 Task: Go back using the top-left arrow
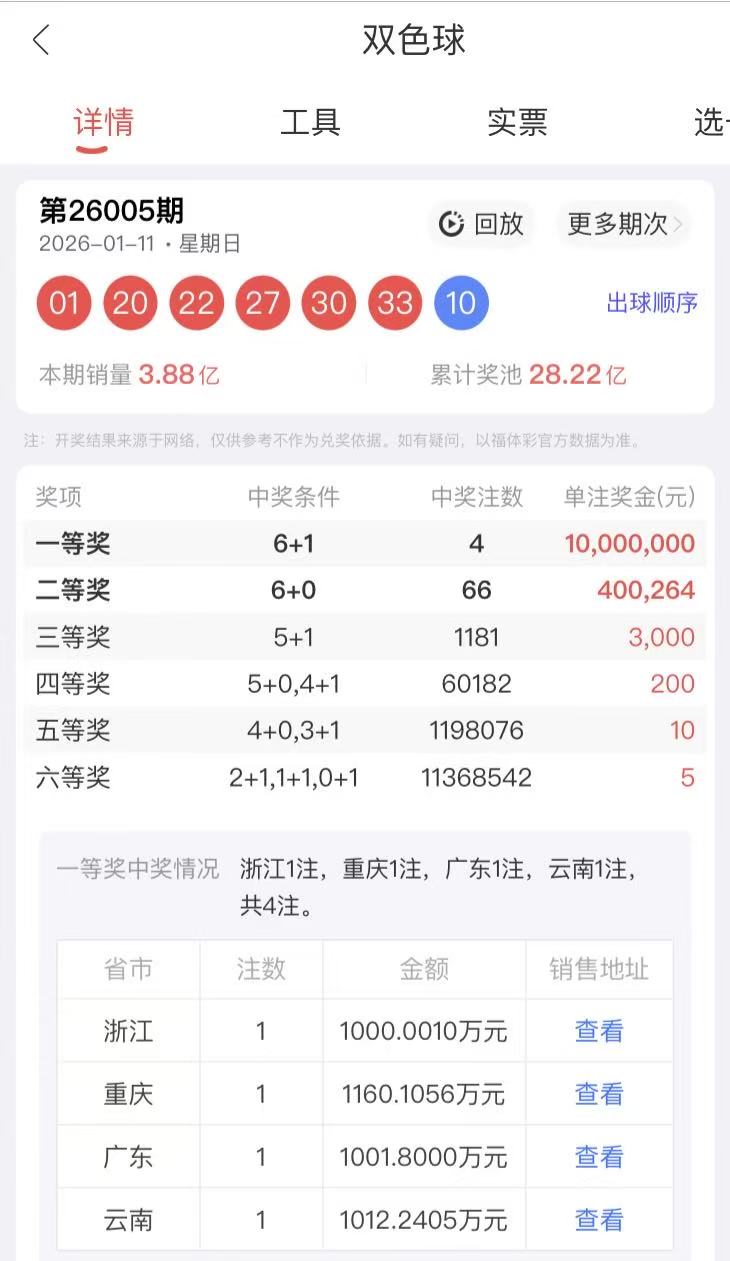41,41
